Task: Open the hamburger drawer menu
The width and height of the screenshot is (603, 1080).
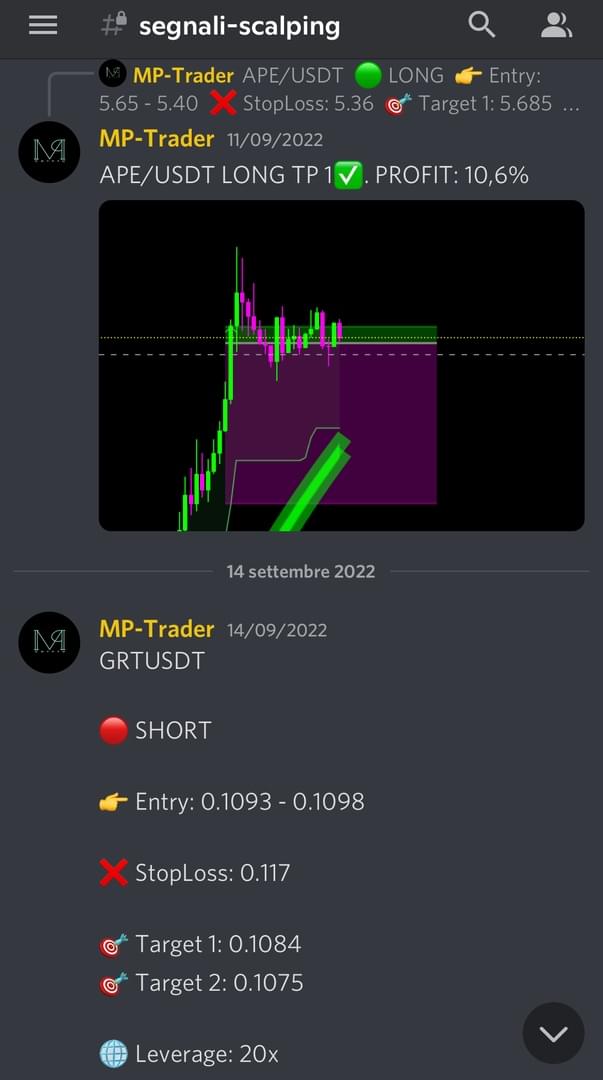Action: pos(43,26)
